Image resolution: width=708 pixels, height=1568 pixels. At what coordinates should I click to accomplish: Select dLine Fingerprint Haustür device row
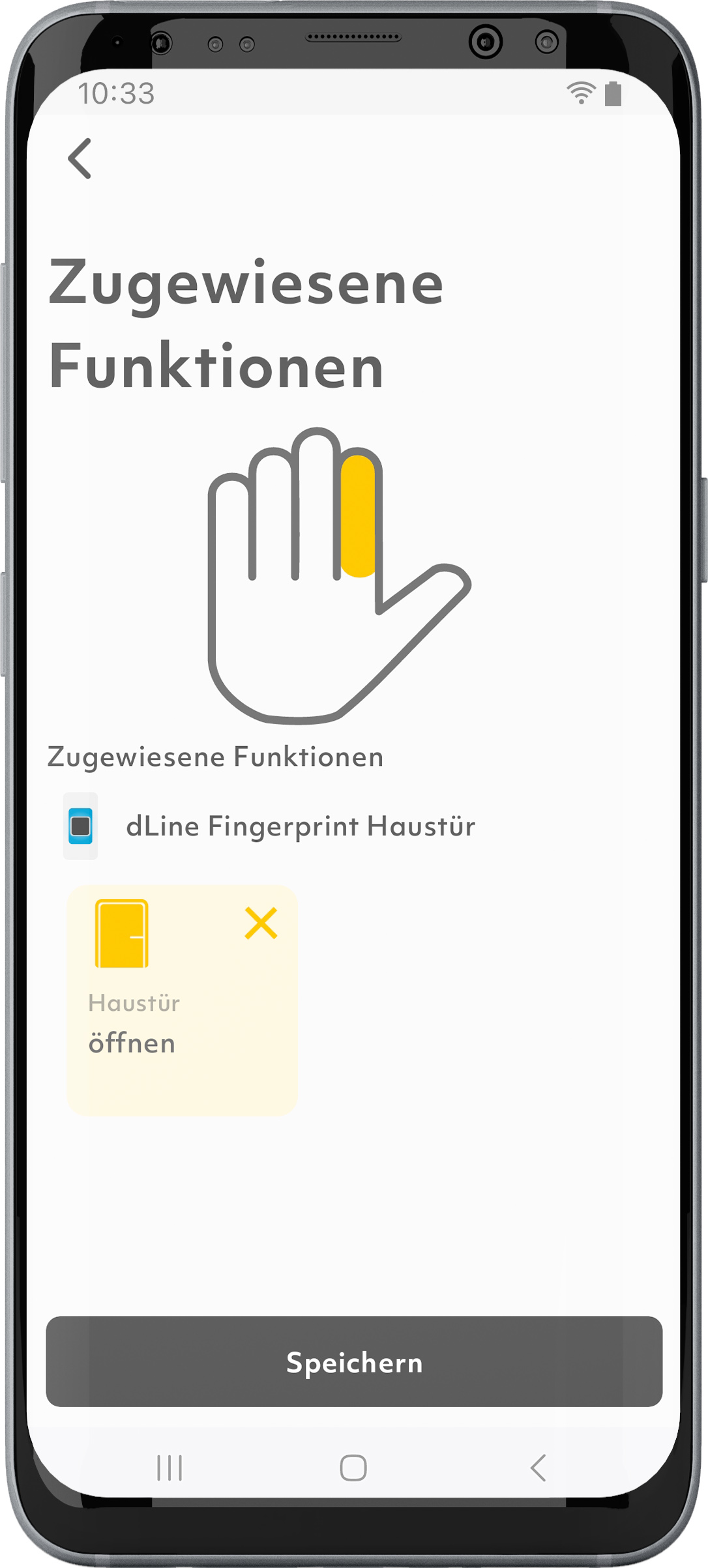click(269, 826)
